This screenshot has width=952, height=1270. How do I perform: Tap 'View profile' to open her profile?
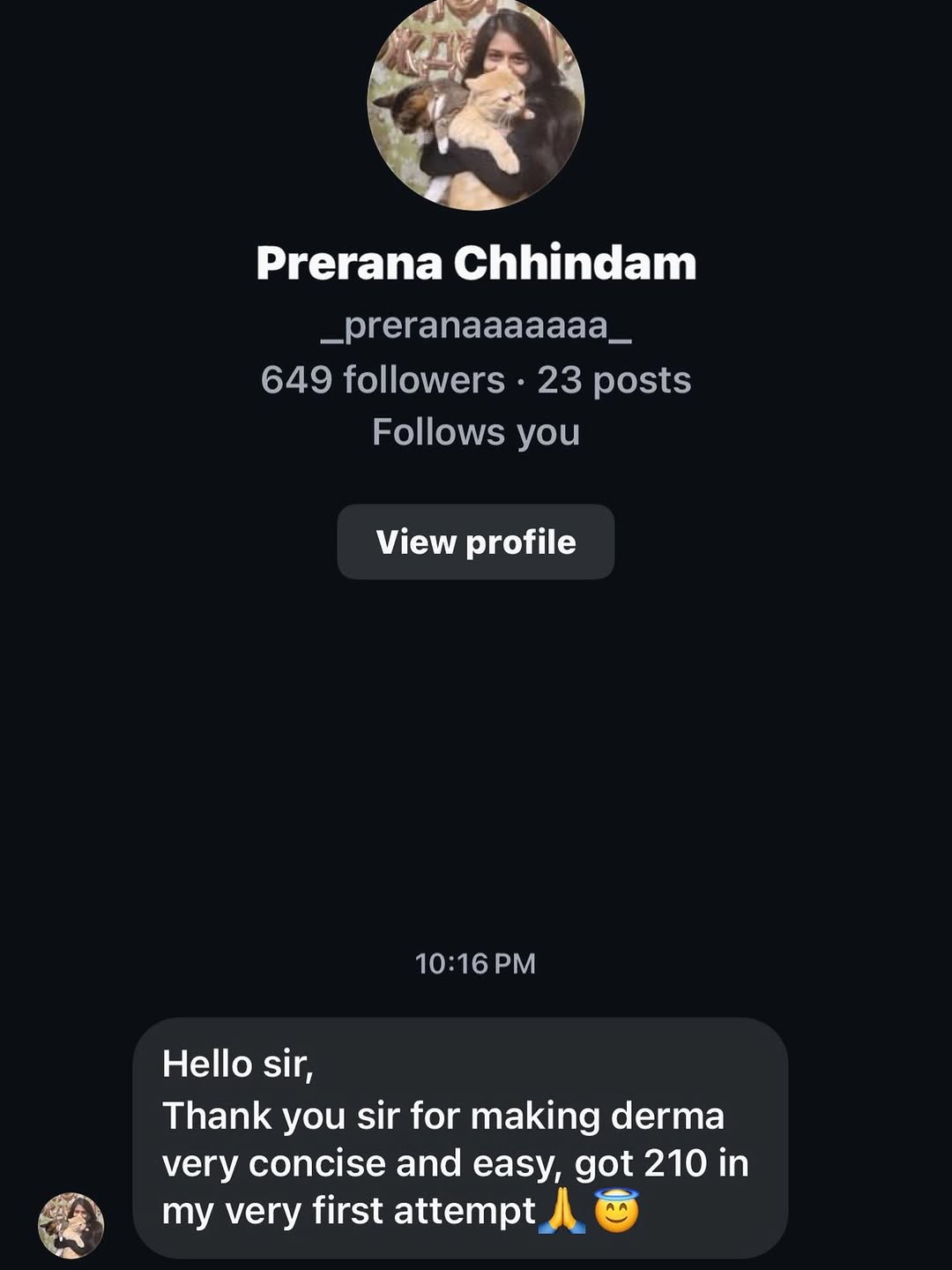click(x=476, y=542)
